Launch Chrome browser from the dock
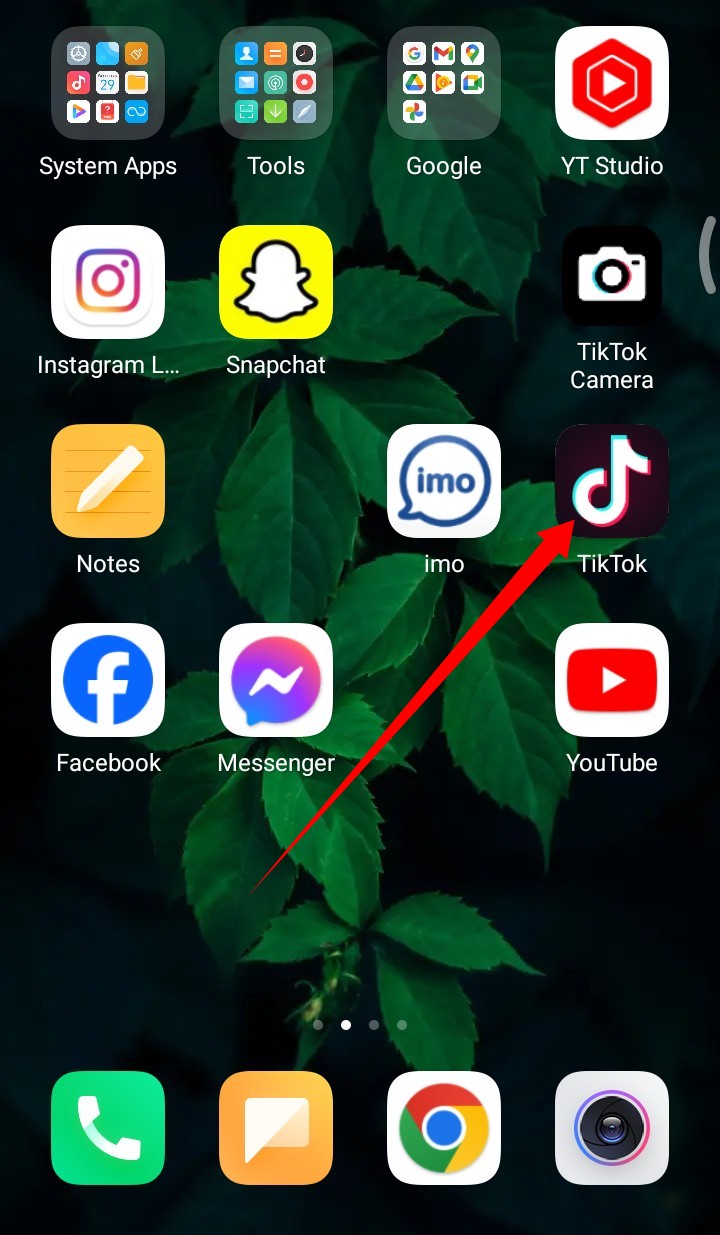Screen dimensions: 720x1235 click(444, 1128)
